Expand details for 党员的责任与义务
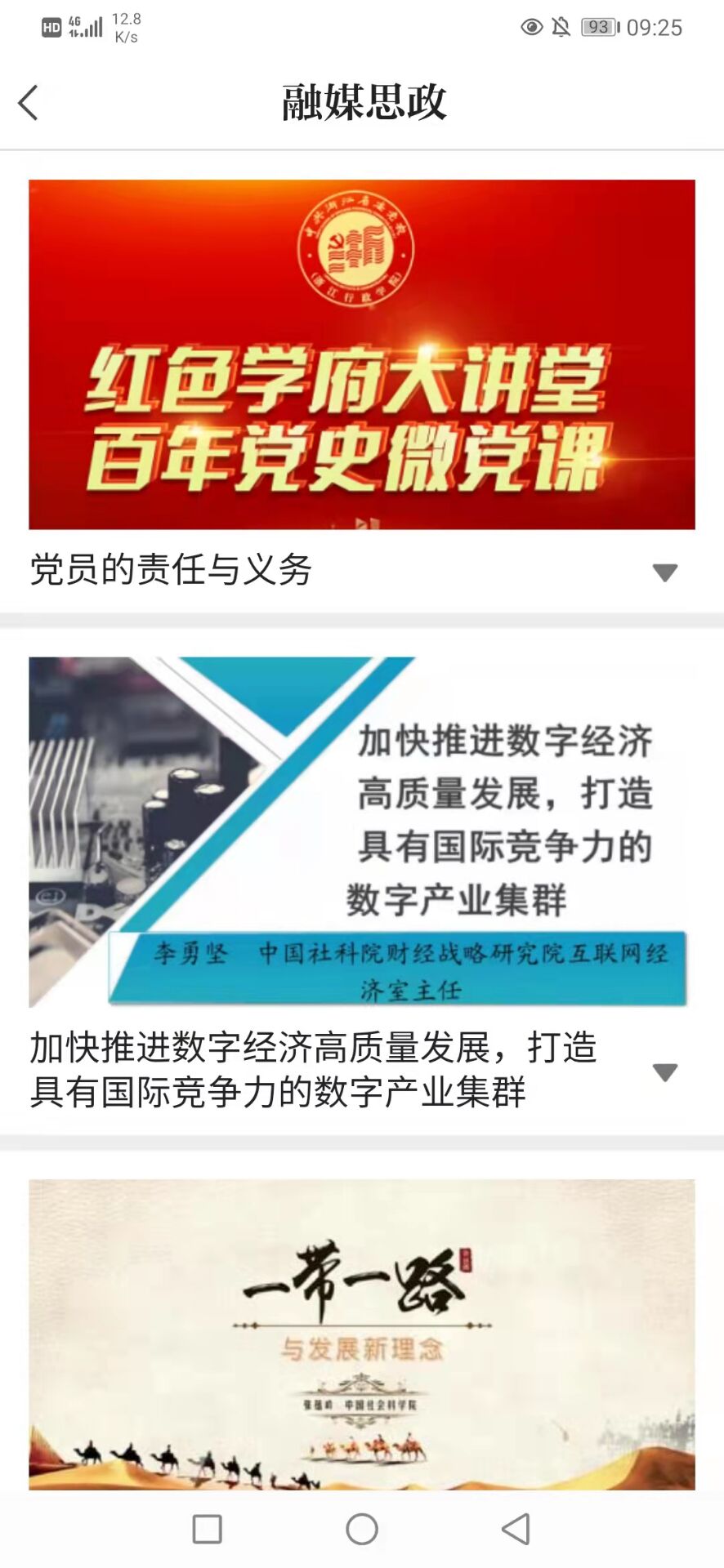 [664, 572]
